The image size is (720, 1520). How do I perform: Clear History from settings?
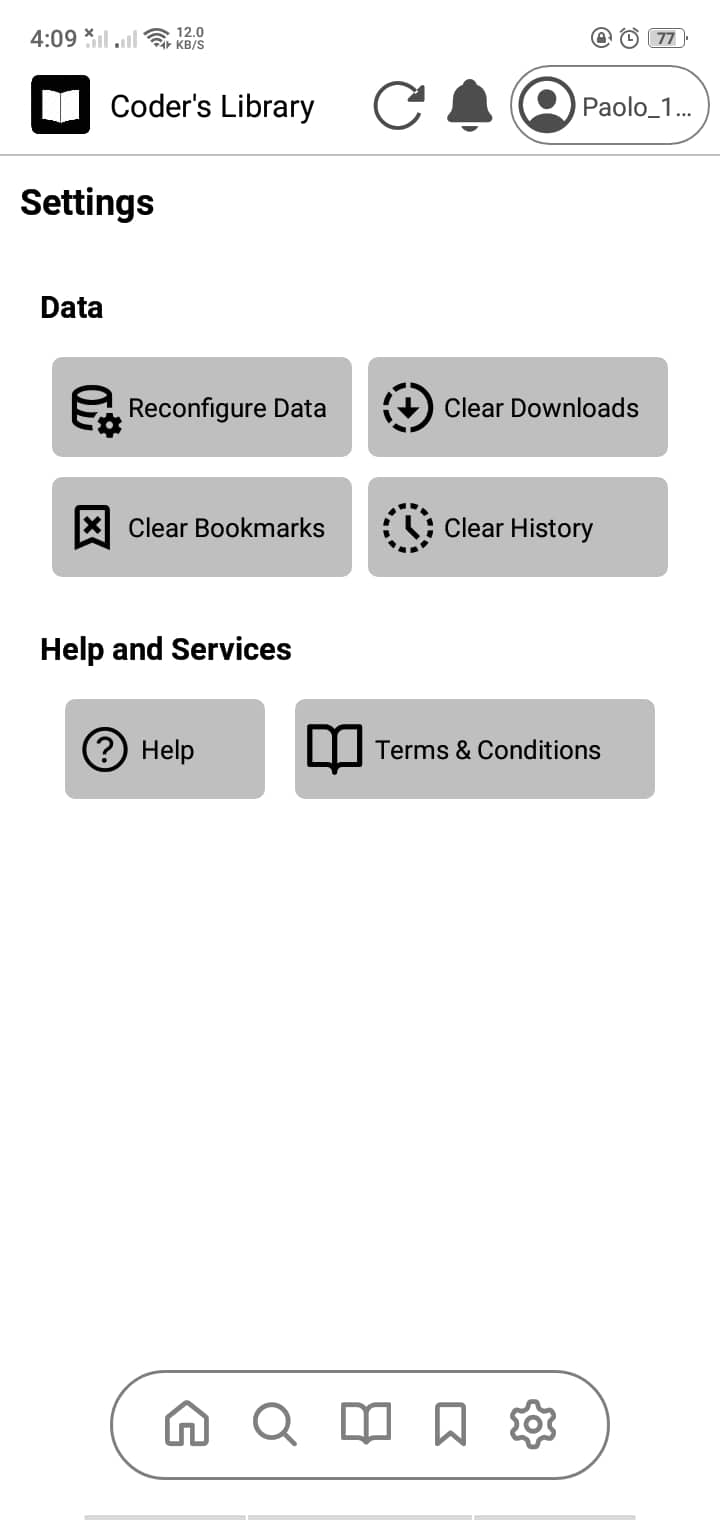pos(518,527)
